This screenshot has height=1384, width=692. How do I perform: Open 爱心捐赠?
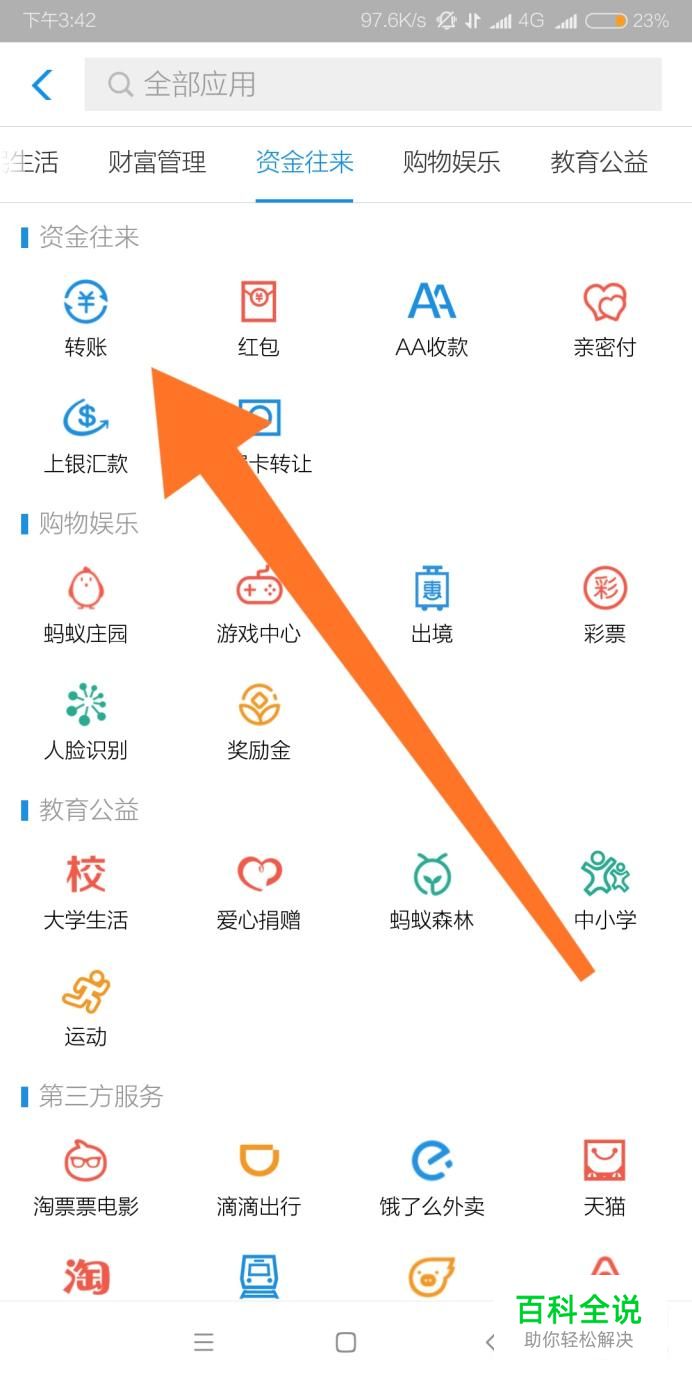pyautogui.click(x=258, y=890)
